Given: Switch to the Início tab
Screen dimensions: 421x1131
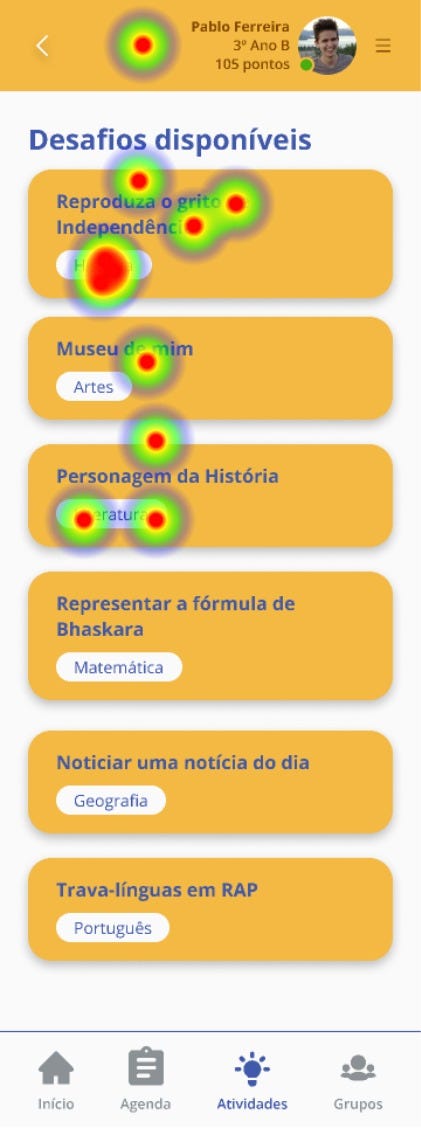Looking at the screenshot, I should tap(56, 1081).
